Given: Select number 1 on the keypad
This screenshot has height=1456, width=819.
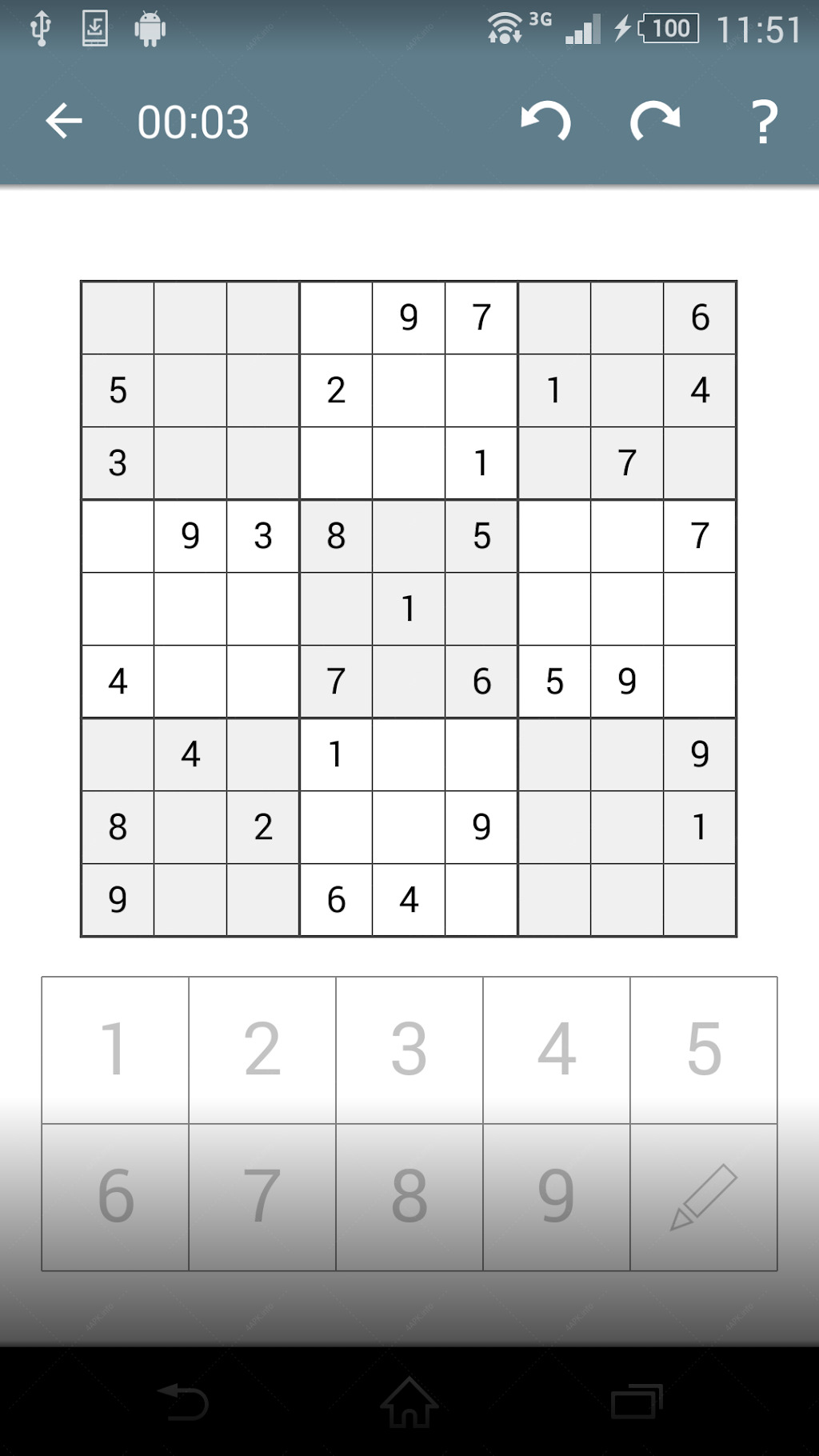Looking at the screenshot, I should [115, 1050].
